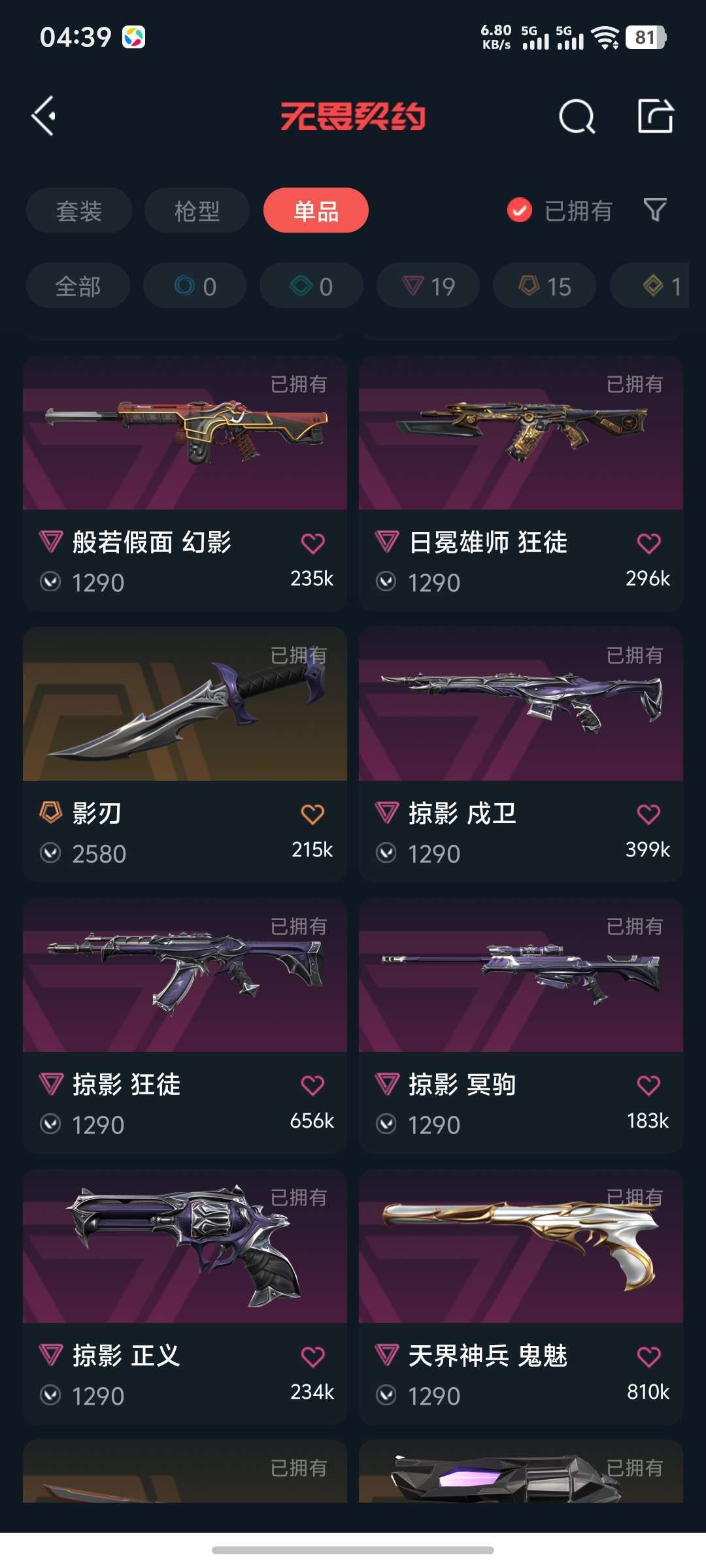
Task: Like the 掠影 正义 skin
Action: tap(312, 1357)
